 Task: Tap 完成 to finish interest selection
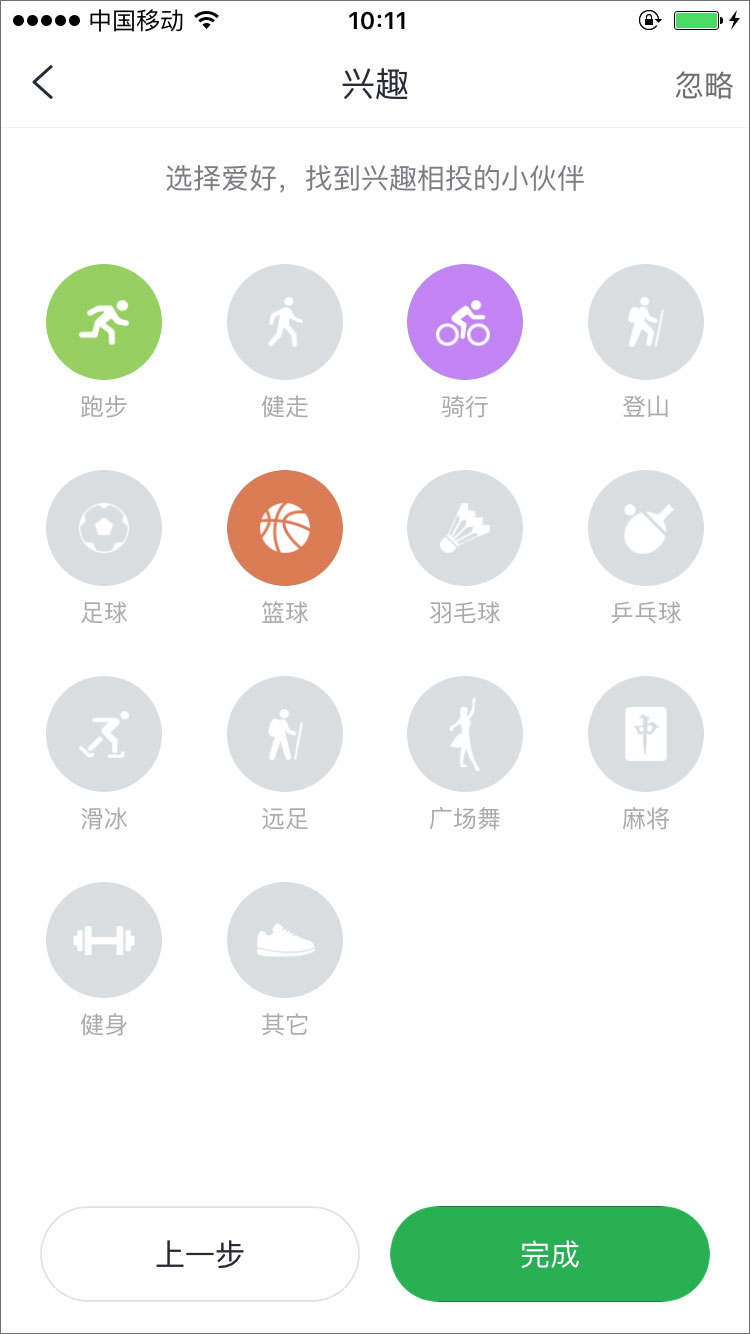(549, 1253)
